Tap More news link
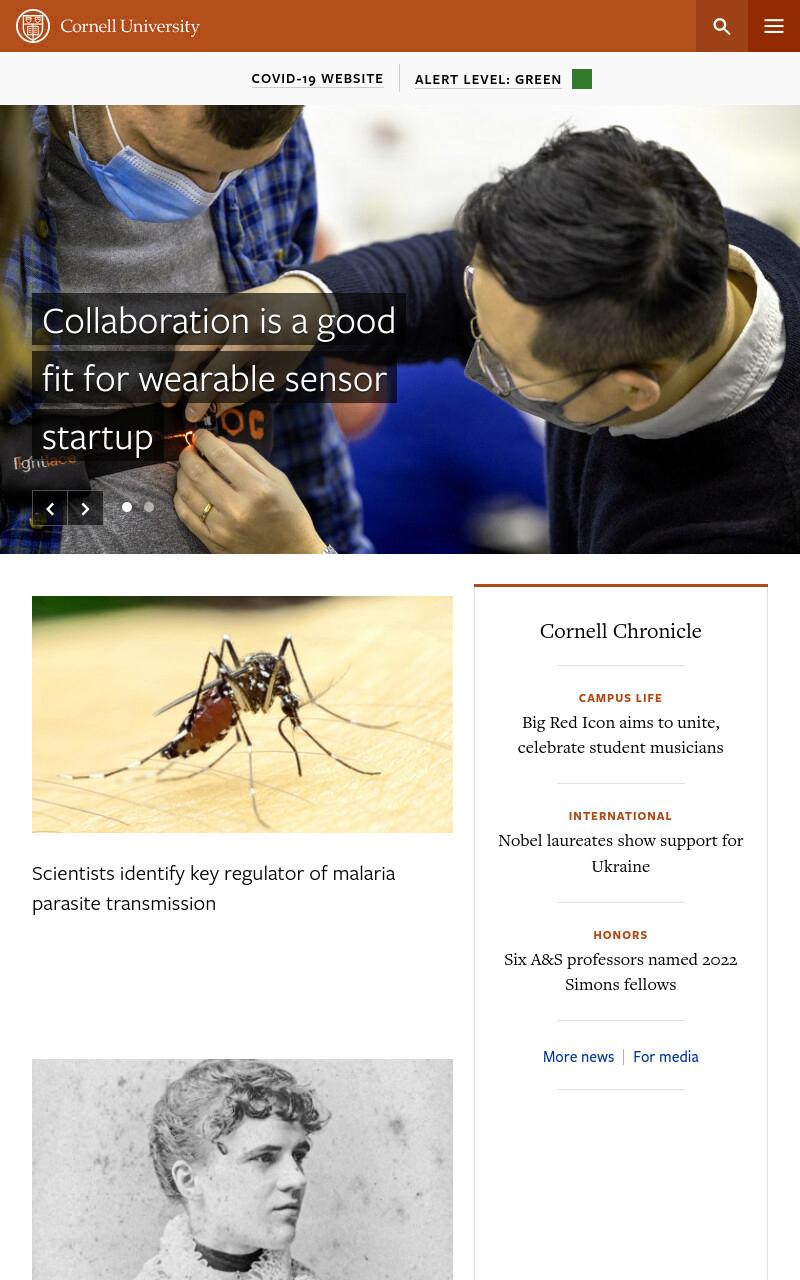 tap(578, 1057)
